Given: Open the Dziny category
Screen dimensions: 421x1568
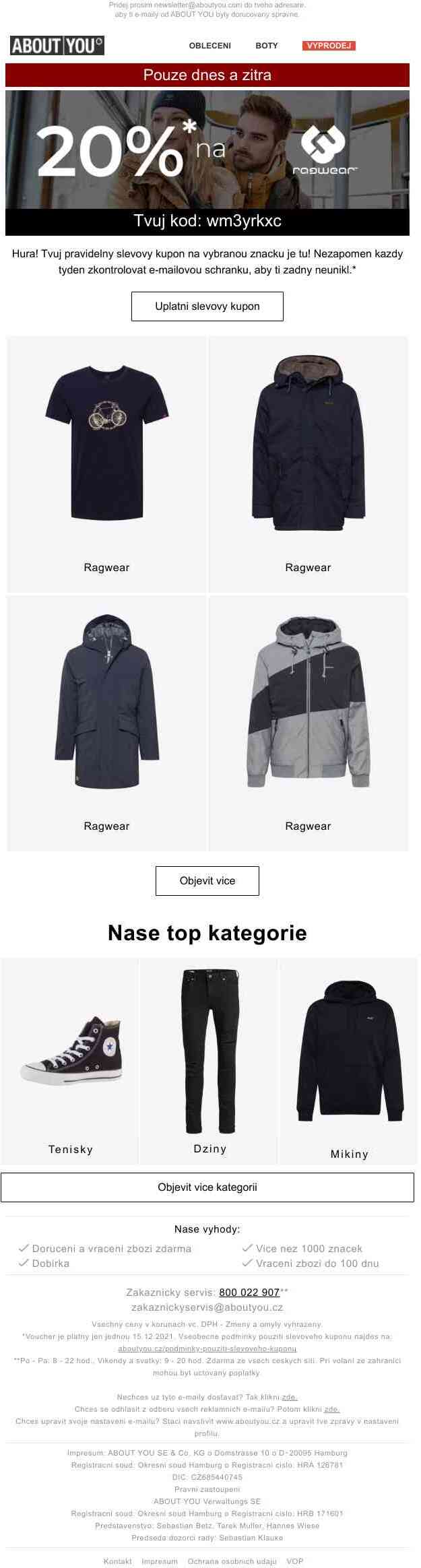Looking at the screenshot, I should pos(209,1061).
